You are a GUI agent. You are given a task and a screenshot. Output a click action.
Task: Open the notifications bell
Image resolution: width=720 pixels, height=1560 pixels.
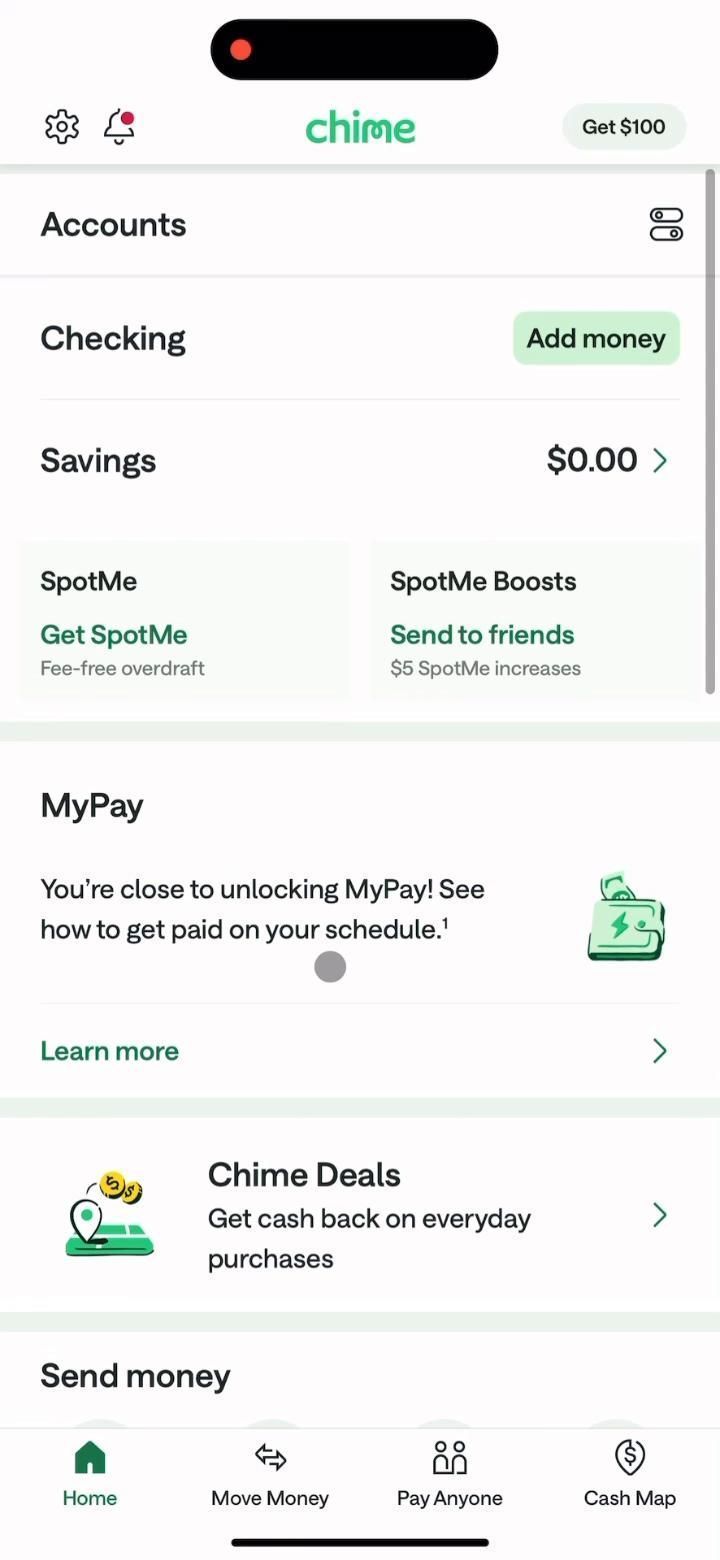click(119, 127)
